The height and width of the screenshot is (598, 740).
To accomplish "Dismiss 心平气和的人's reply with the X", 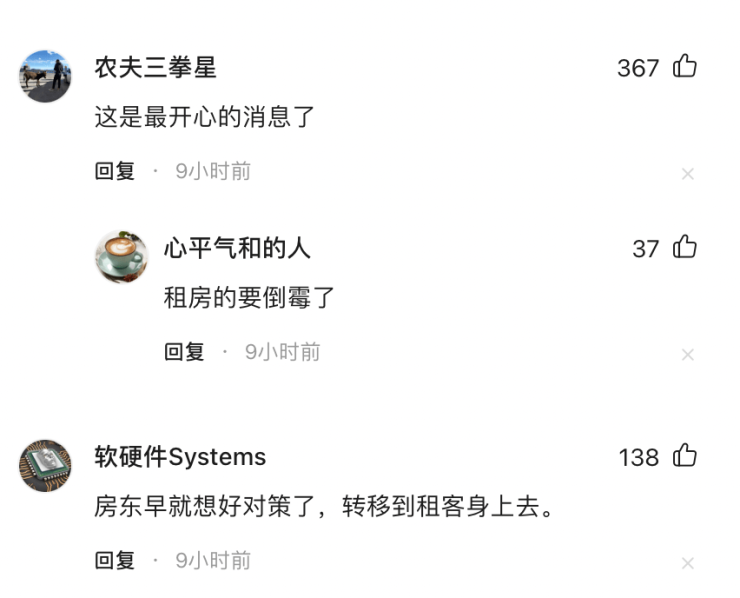I will [x=687, y=355].
